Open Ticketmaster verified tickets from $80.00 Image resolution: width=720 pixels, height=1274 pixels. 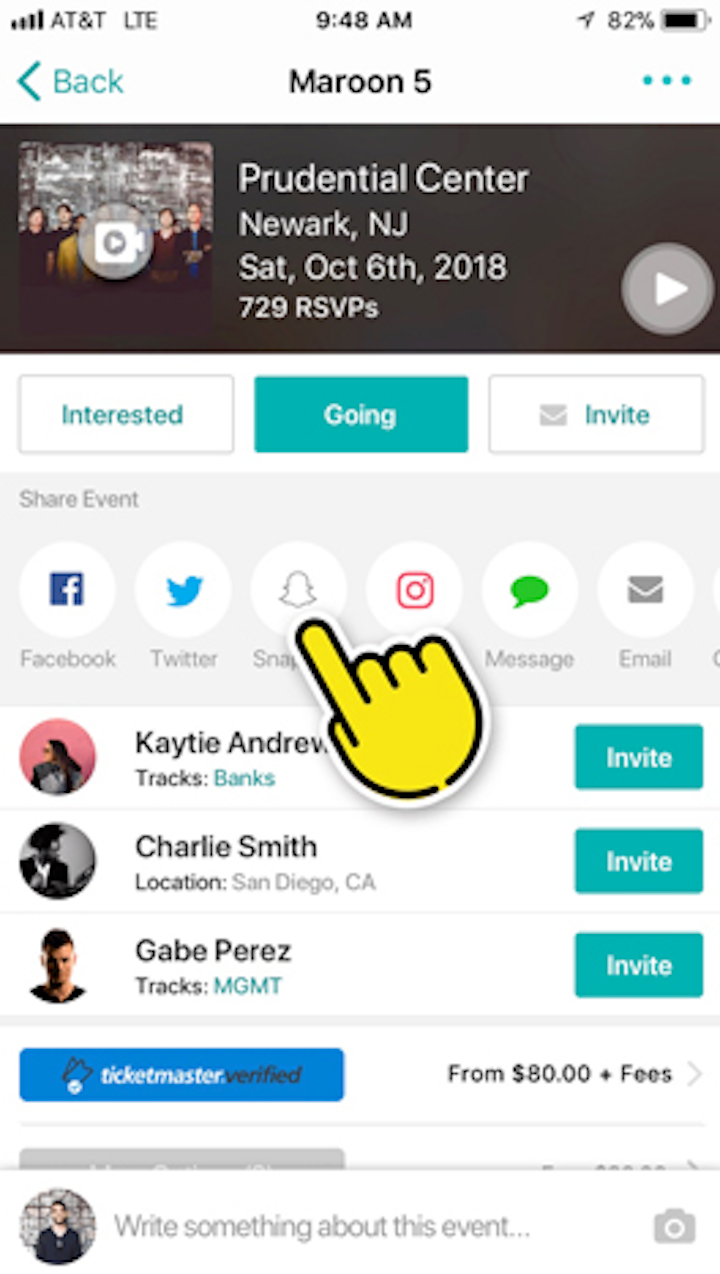click(x=360, y=1074)
